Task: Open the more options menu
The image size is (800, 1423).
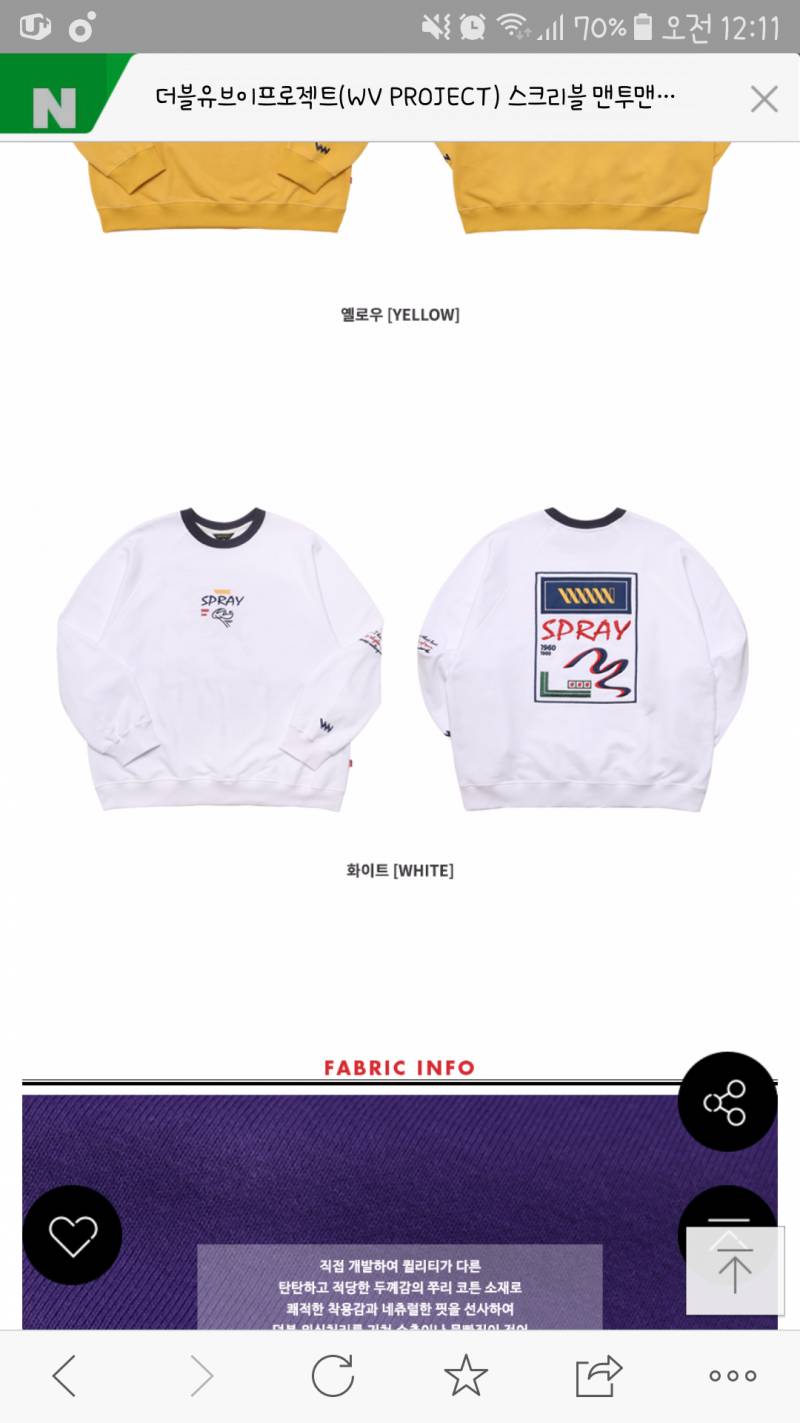Action: pos(731,1376)
